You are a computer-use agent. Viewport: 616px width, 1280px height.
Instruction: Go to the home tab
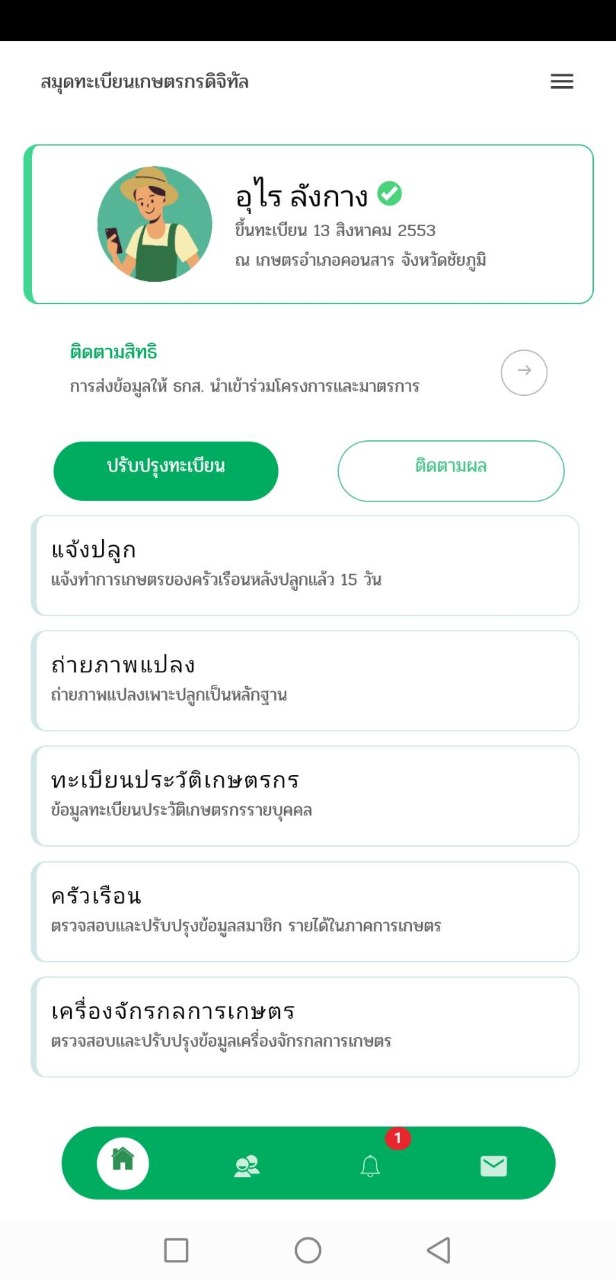pyautogui.click(x=123, y=1163)
